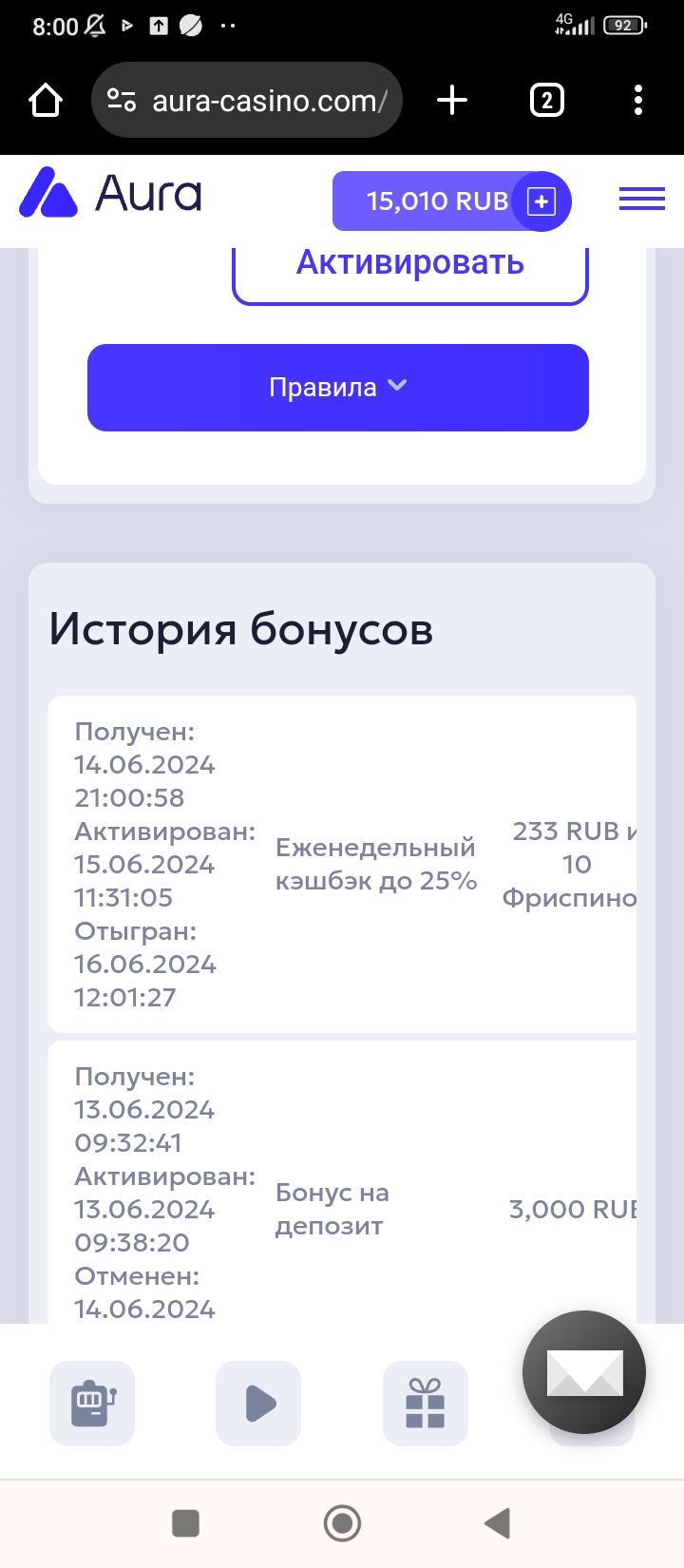Screen dimensions: 684x1568
Task: Tap the Активировать button
Action: (410, 266)
